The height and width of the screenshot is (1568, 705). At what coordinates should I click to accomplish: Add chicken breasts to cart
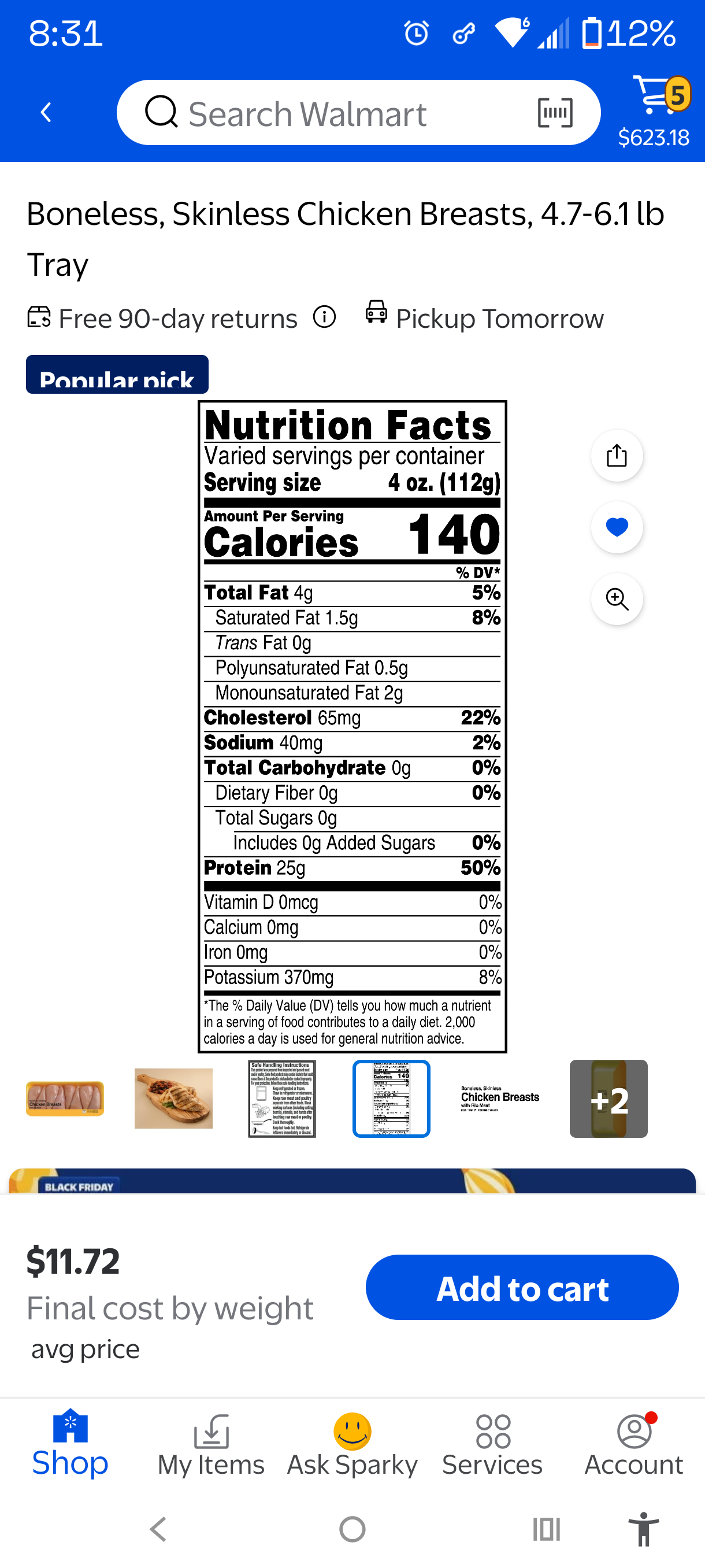tap(521, 1288)
